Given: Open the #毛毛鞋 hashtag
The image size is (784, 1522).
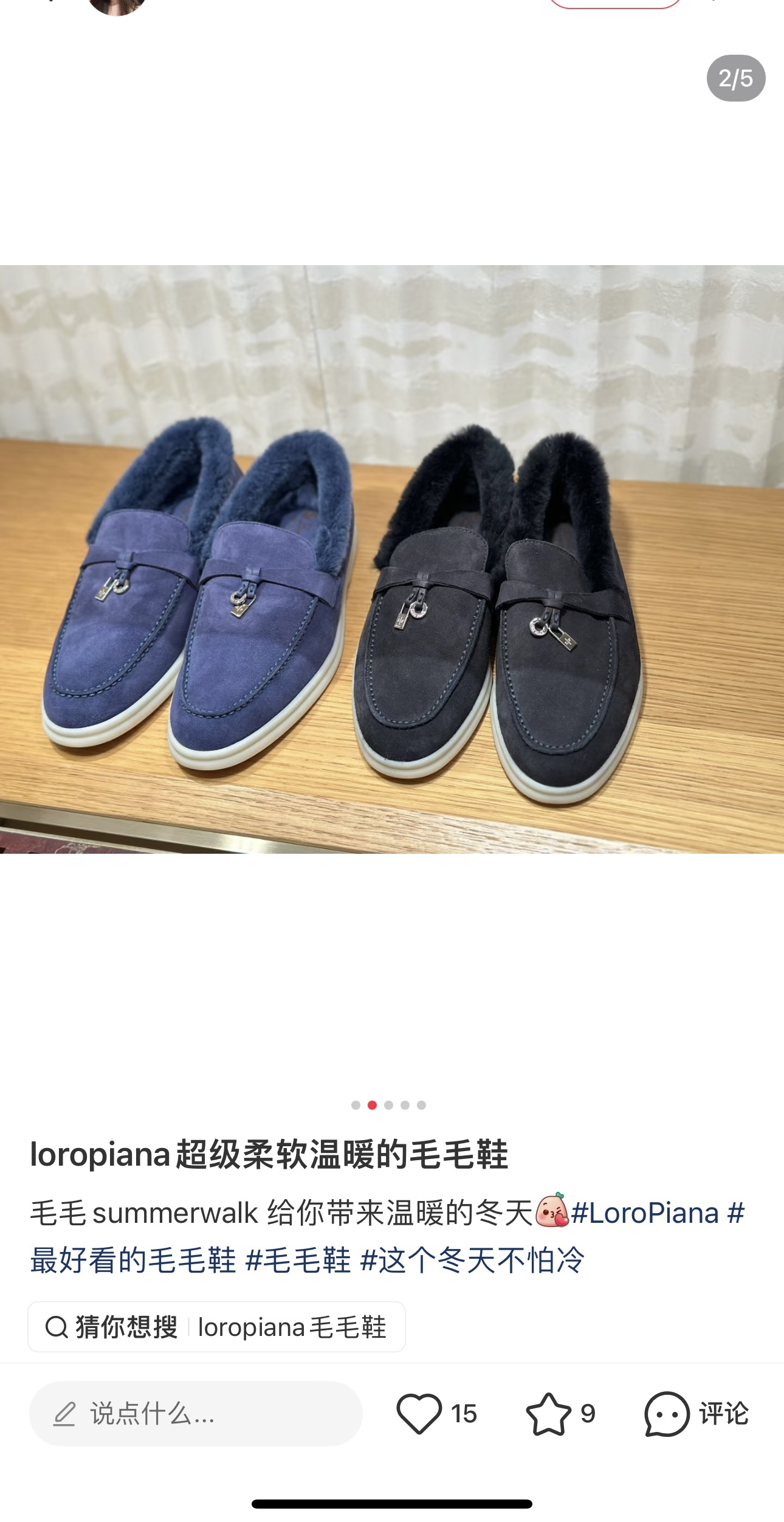Looking at the screenshot, I should [298, 1260].
